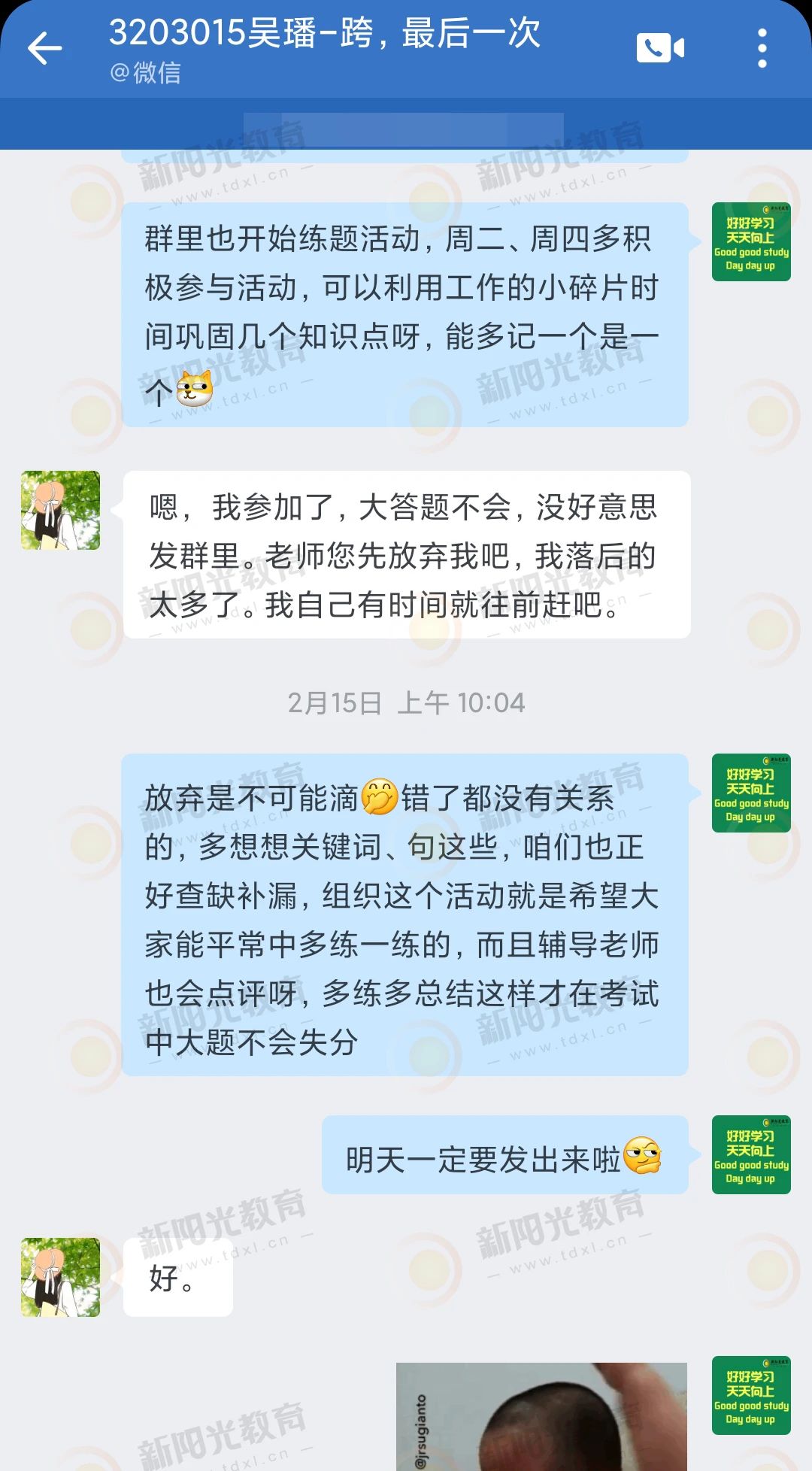Tap the contact's avatar beside the "好。" message
The image size is (812, 1471).
click(x=60, y=1277)
